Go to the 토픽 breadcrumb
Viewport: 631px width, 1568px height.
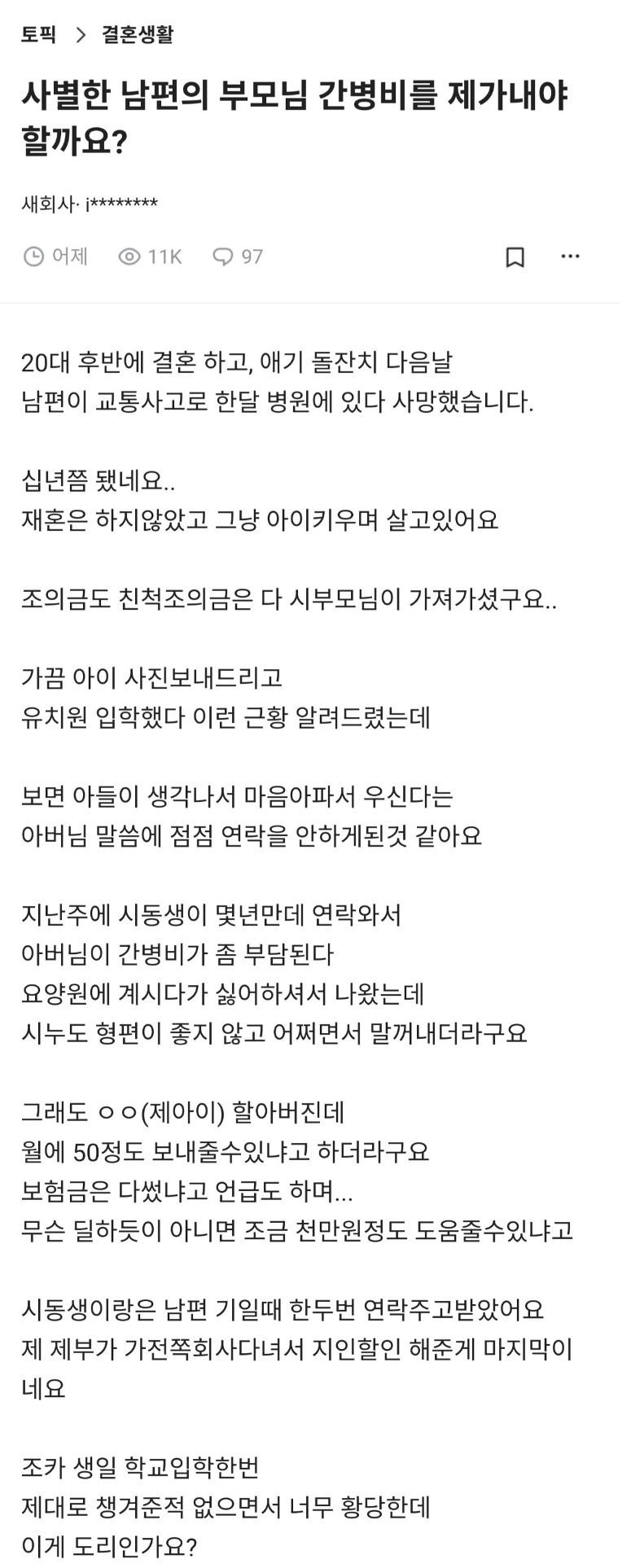click(38, 35)
